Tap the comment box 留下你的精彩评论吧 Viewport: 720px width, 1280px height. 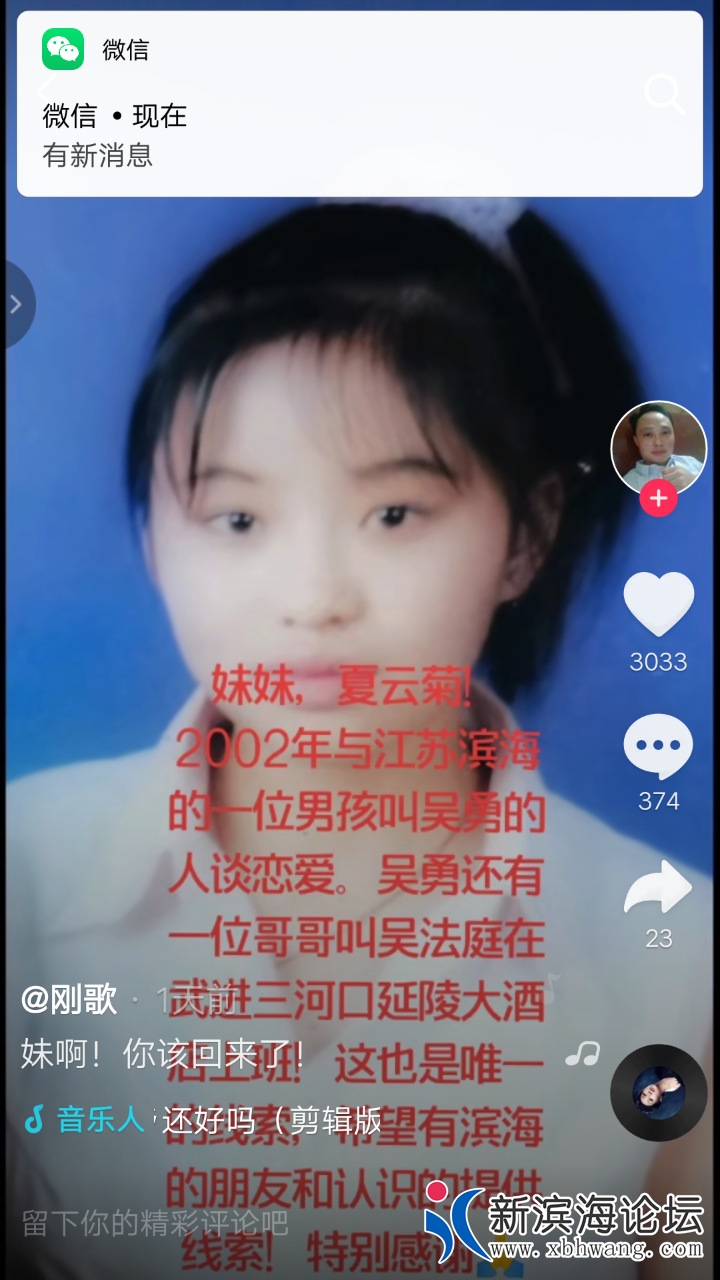pyautogui.click(x=155, y=1222)
